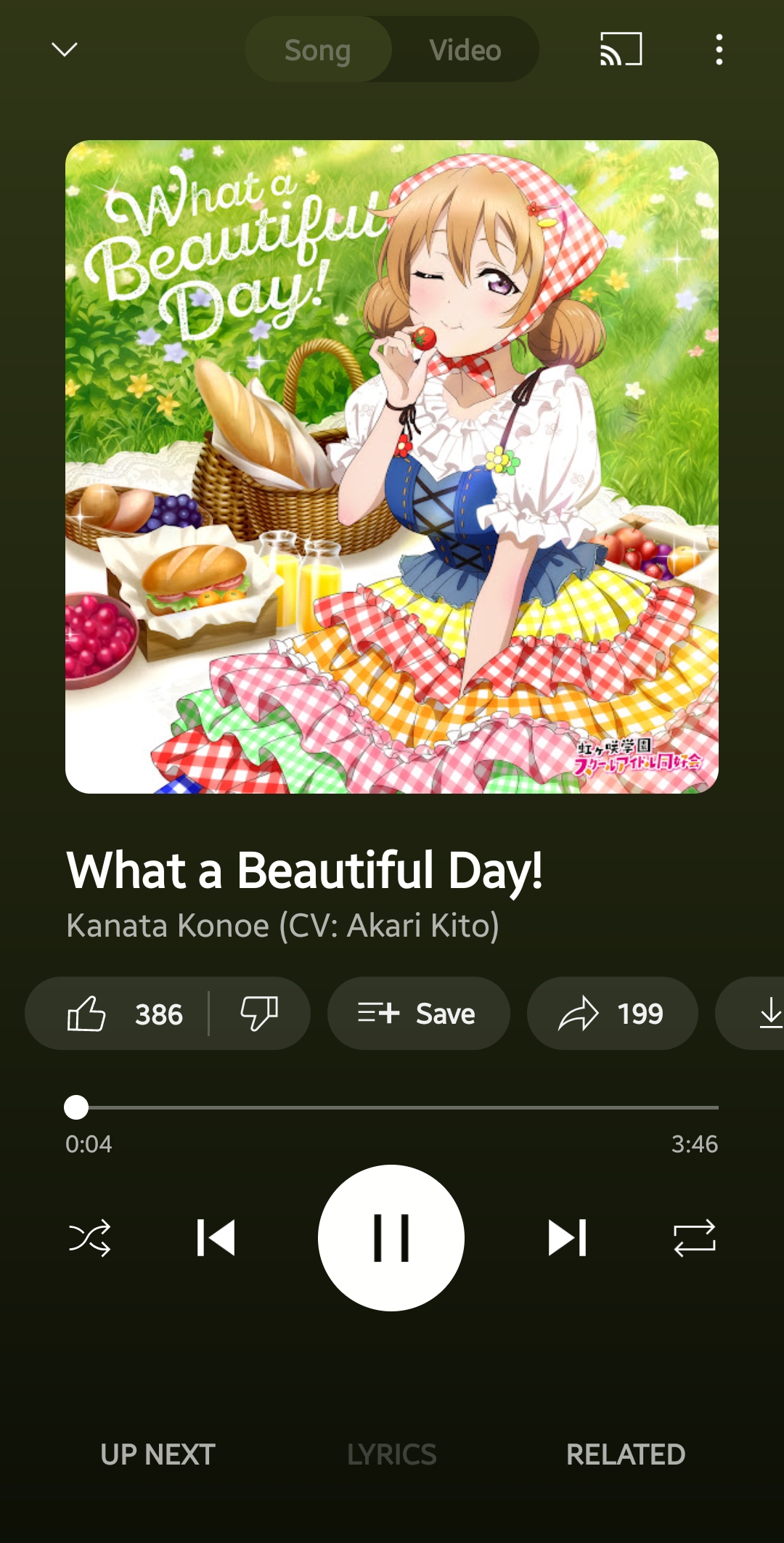This screenshot has height=1543, width=784.
Task: Switch to the Song mode
Action: (x=318, y=50)
